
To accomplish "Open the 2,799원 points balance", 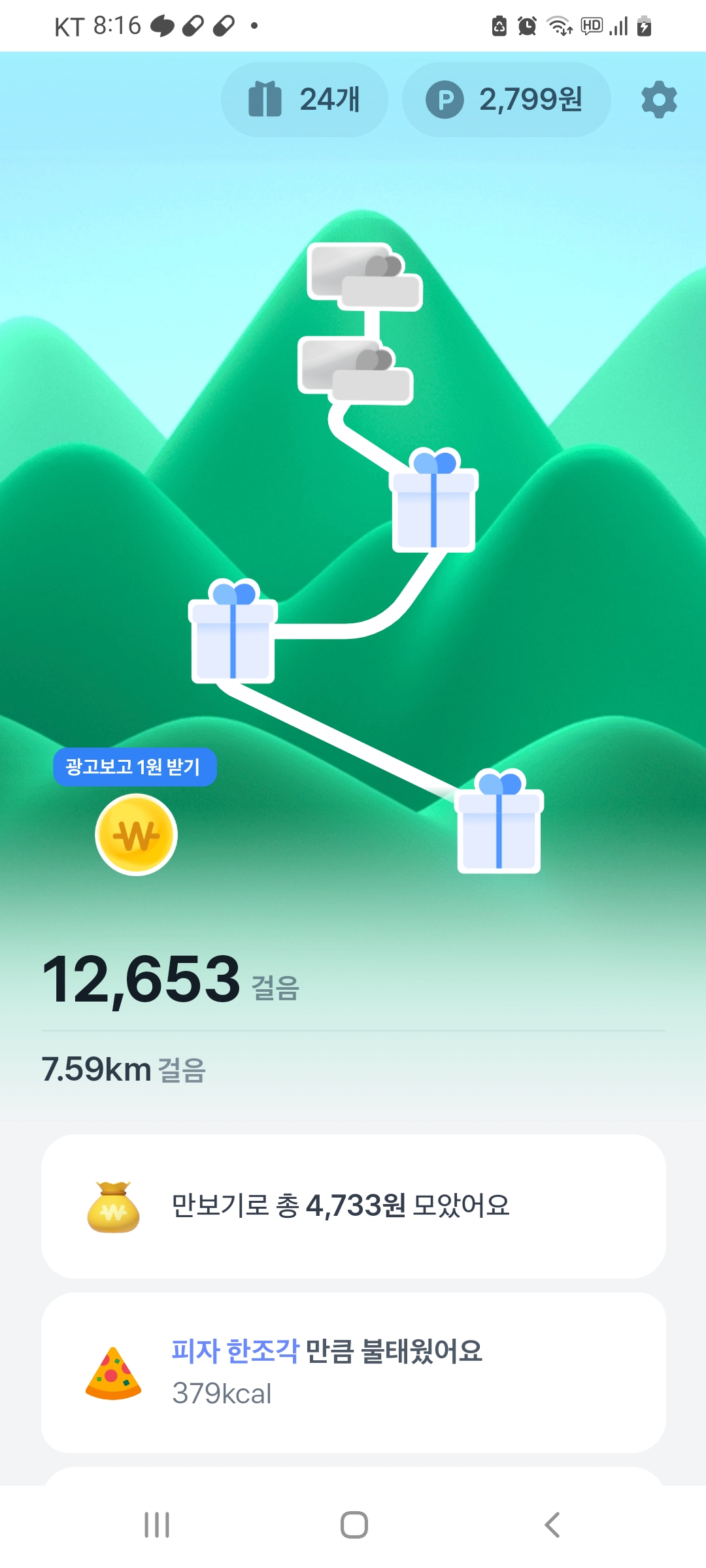I will click(x=506, y=100).
